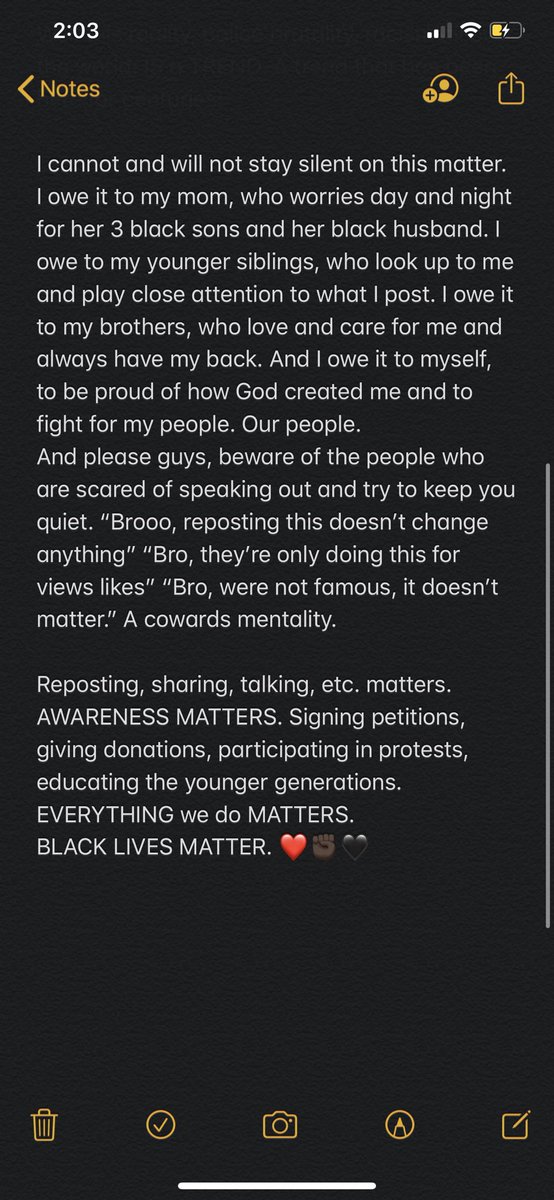This screenshot has width=554, height=1200.
Task: Open the camera to attach a photo
Action: 280,1125
